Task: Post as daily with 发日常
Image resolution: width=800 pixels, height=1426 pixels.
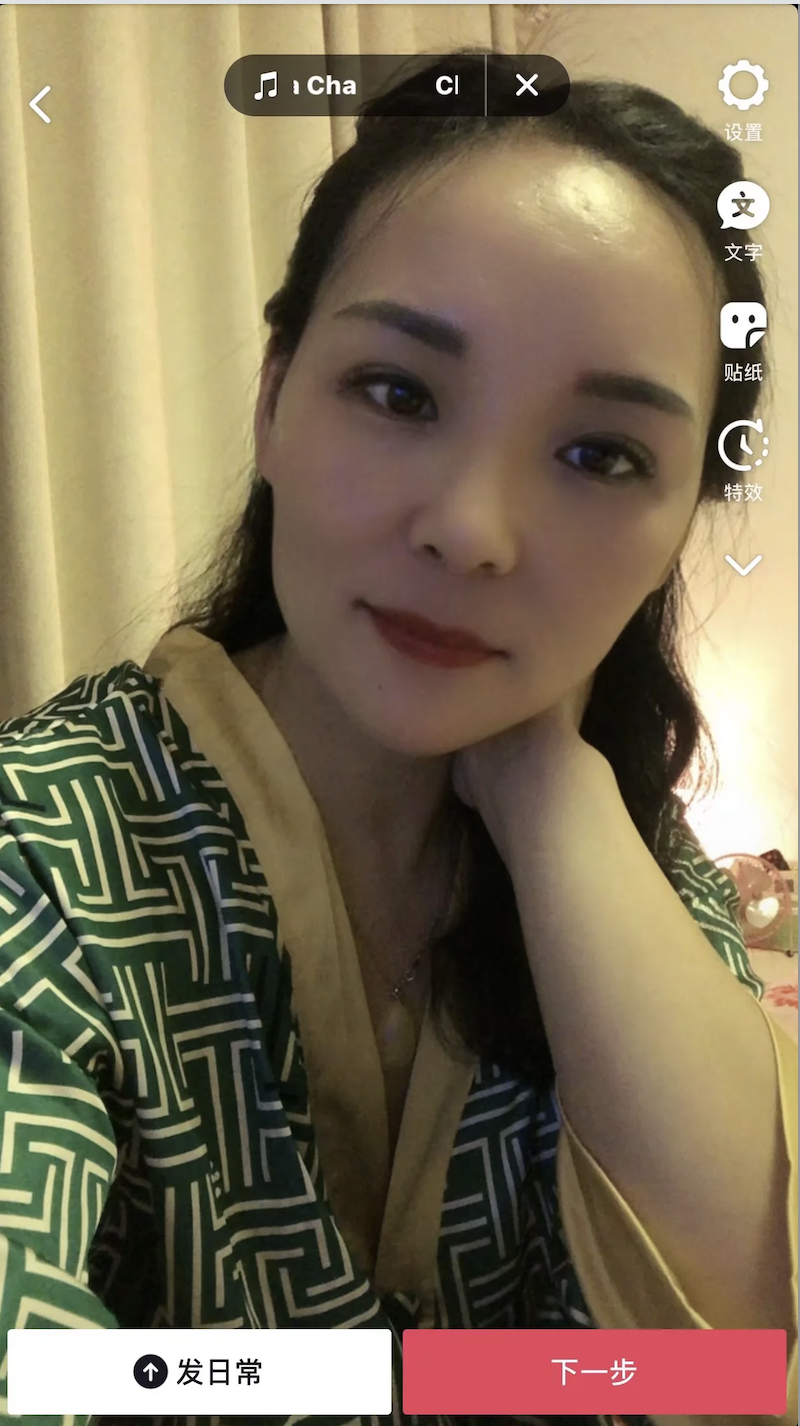Action: pyautogui.click(x=199, y=1371)
